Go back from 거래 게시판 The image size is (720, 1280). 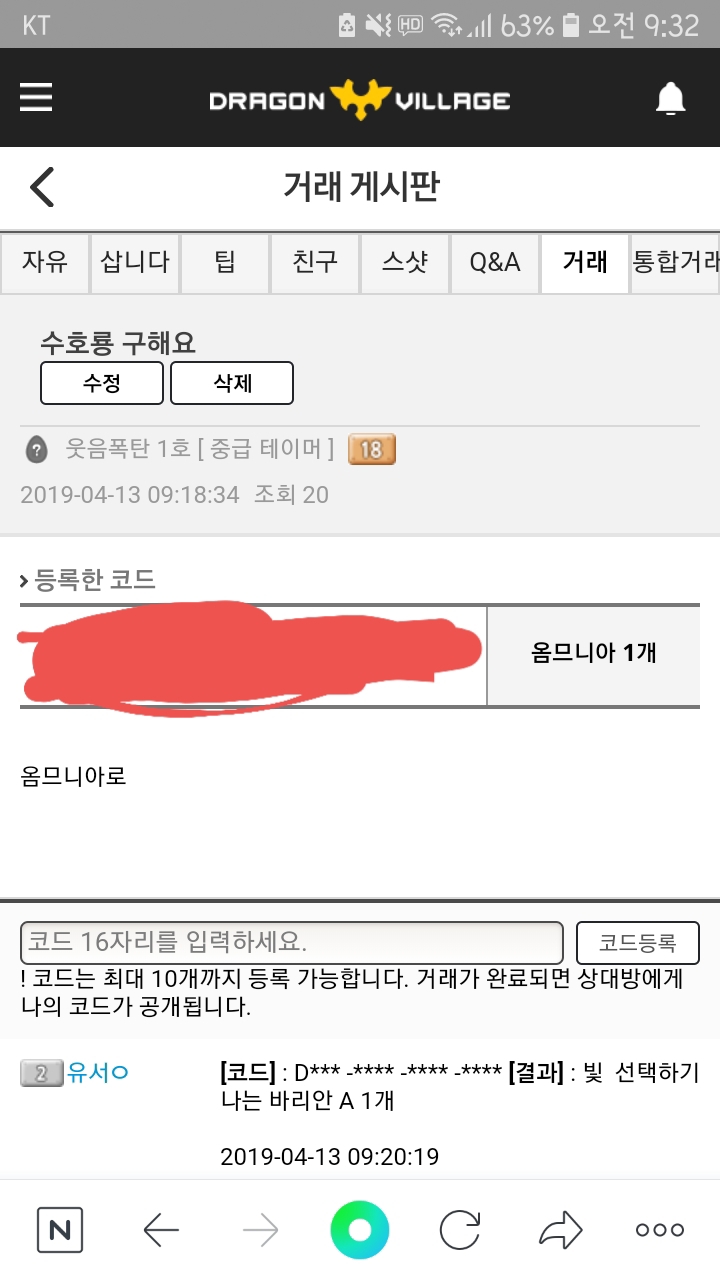42,187
